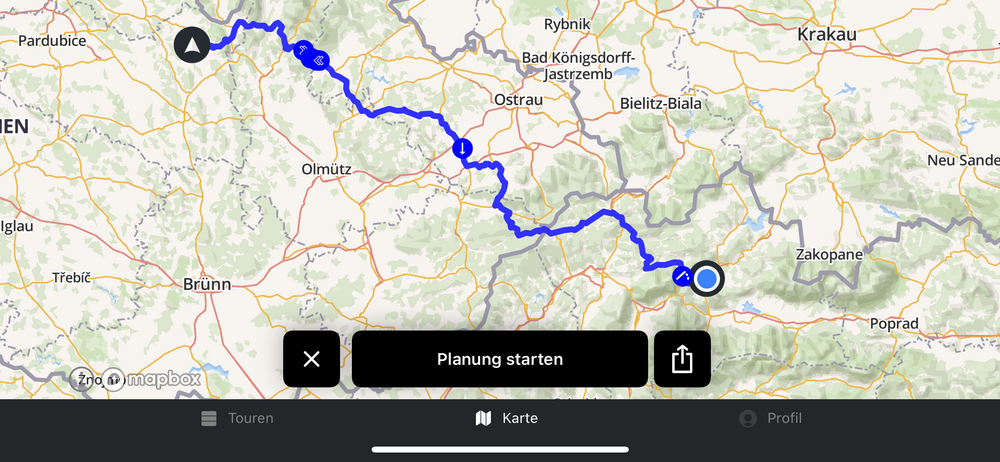Select the Karte tab
Image resolution: width=1000 pixels, height=462 pixels.
tap(507, 418)
